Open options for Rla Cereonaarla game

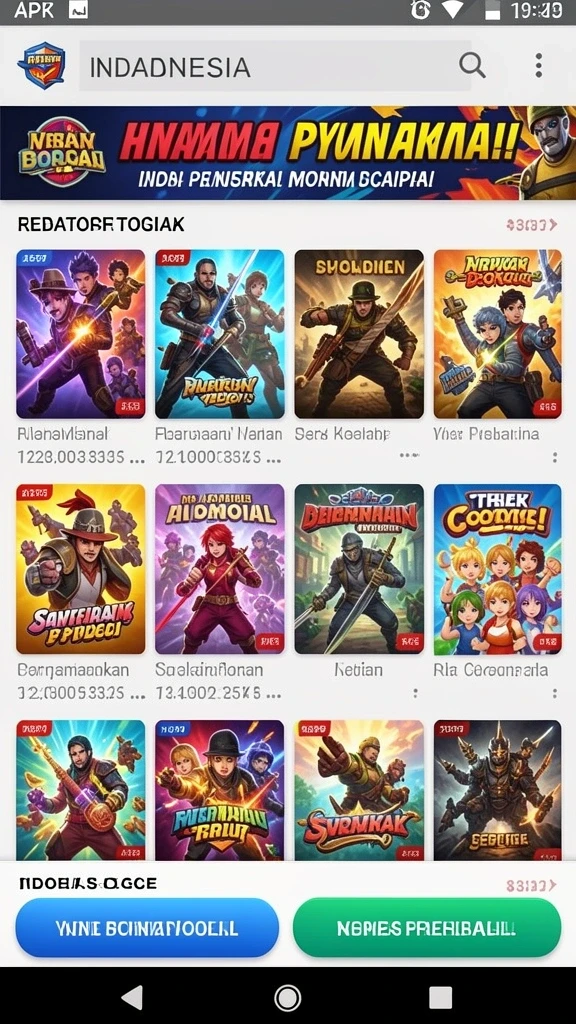point(554,693)
